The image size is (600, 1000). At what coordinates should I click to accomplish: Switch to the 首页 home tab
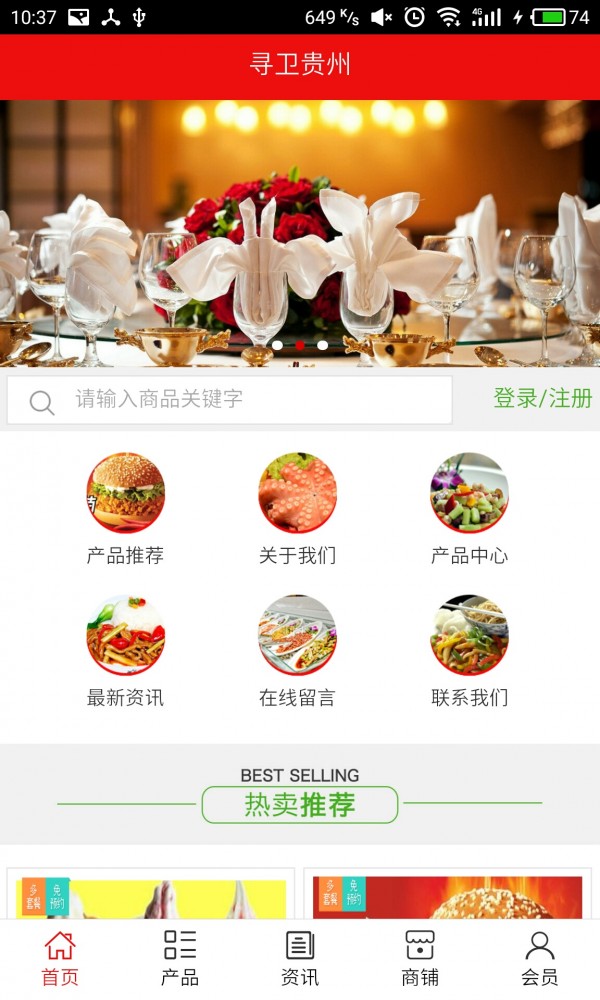60,958
